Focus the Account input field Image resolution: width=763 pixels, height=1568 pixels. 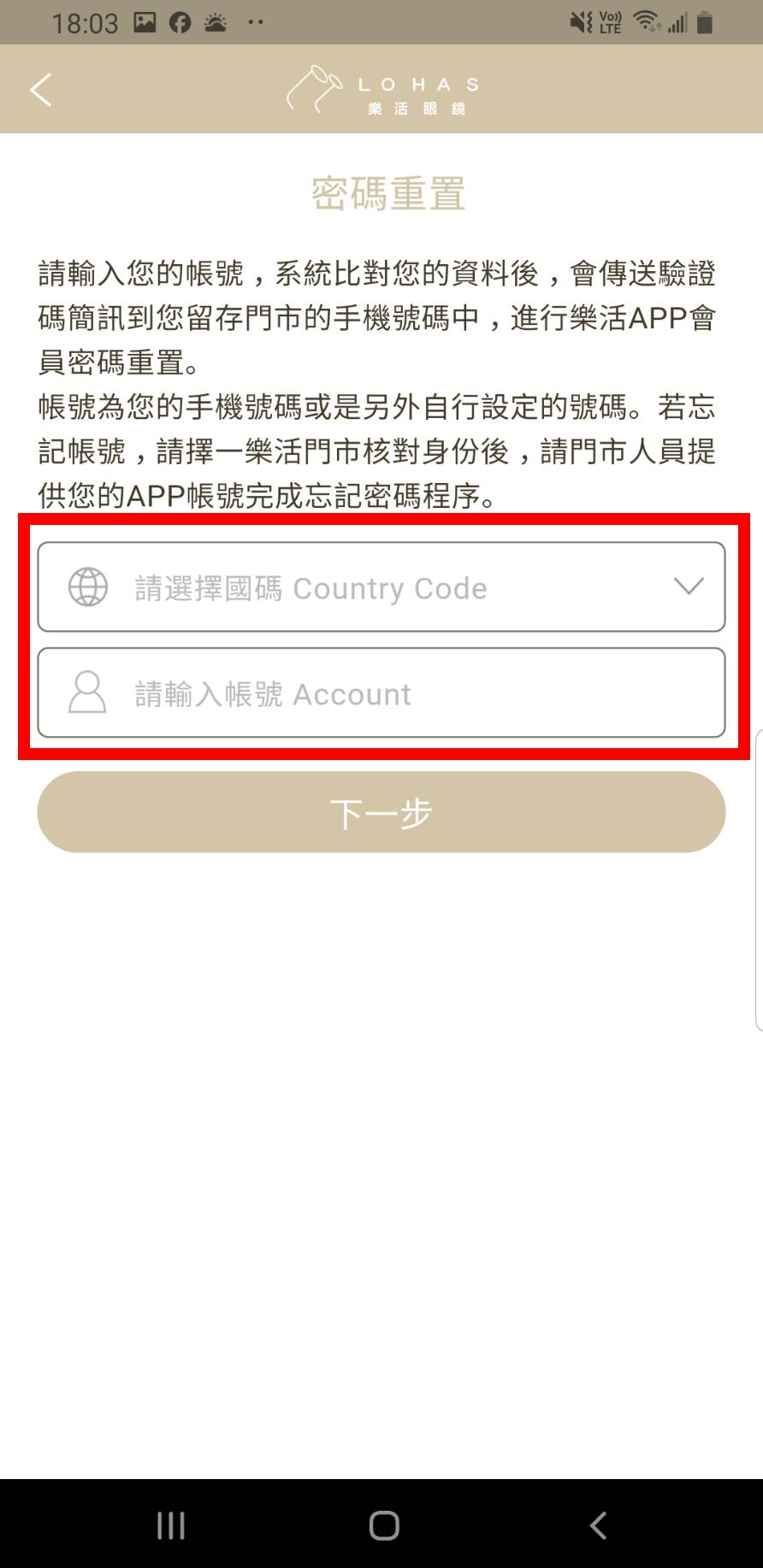coord(381,693)
